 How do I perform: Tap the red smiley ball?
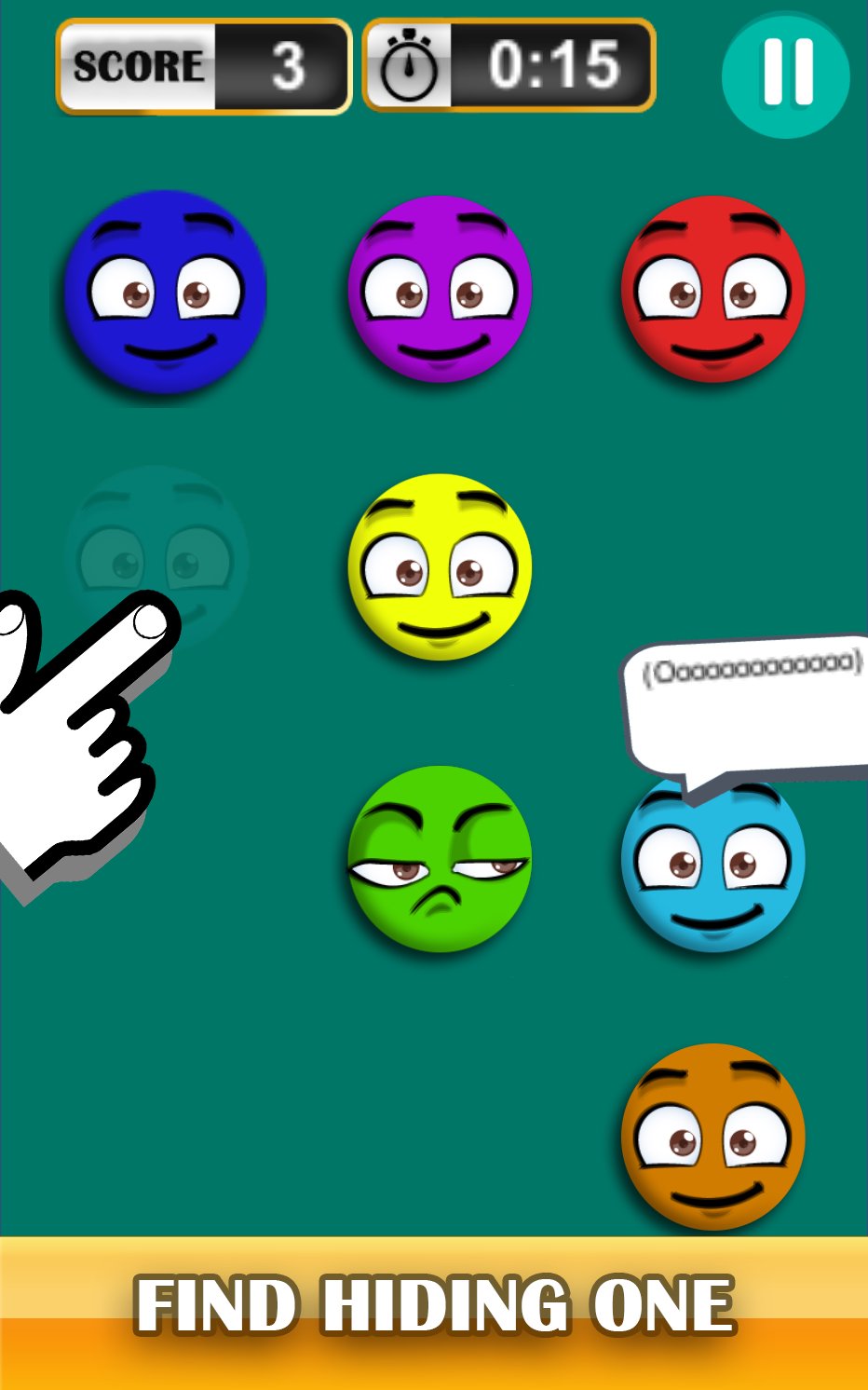713,289
